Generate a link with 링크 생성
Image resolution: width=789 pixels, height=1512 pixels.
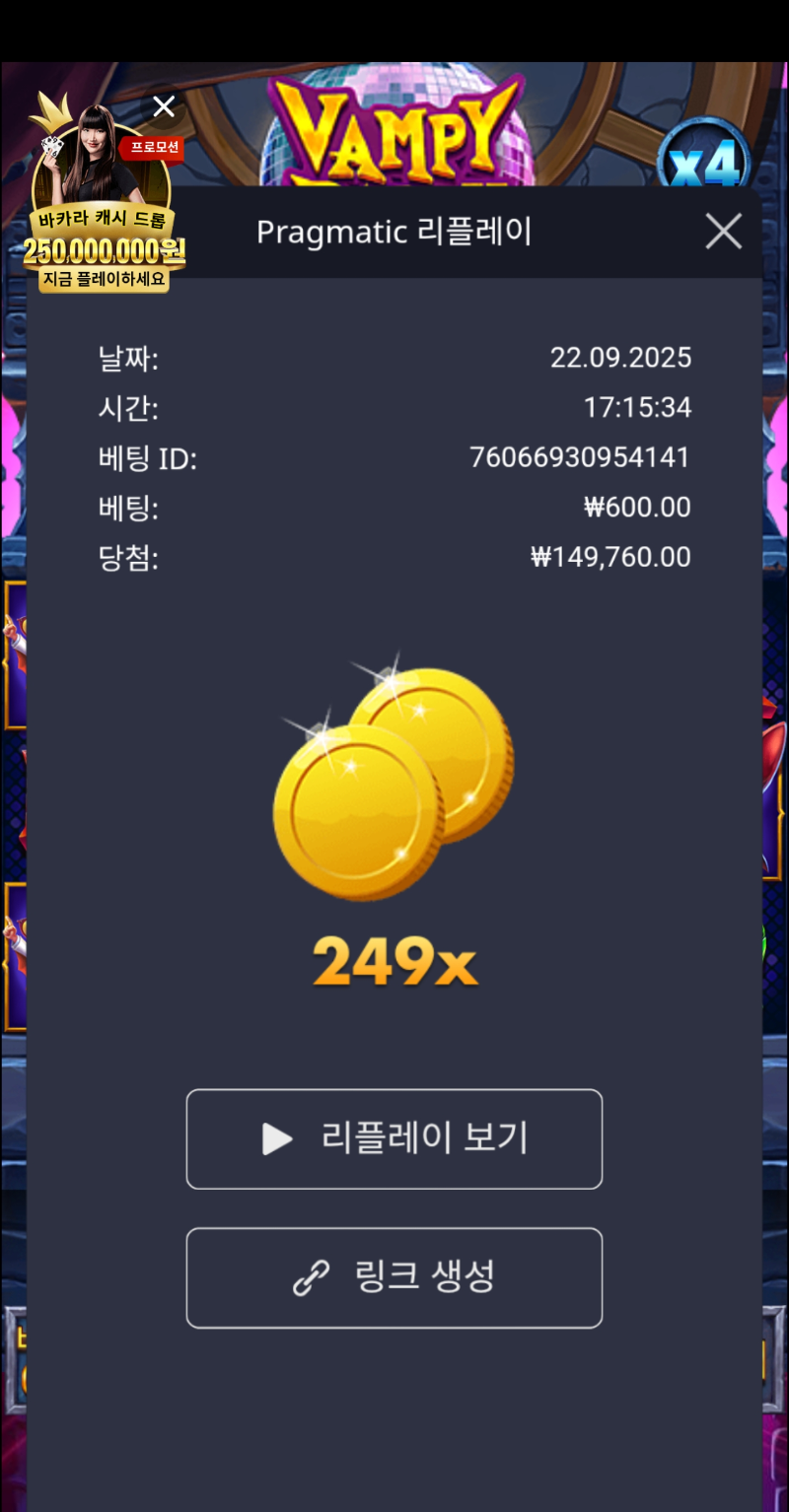pos(394,1277)
